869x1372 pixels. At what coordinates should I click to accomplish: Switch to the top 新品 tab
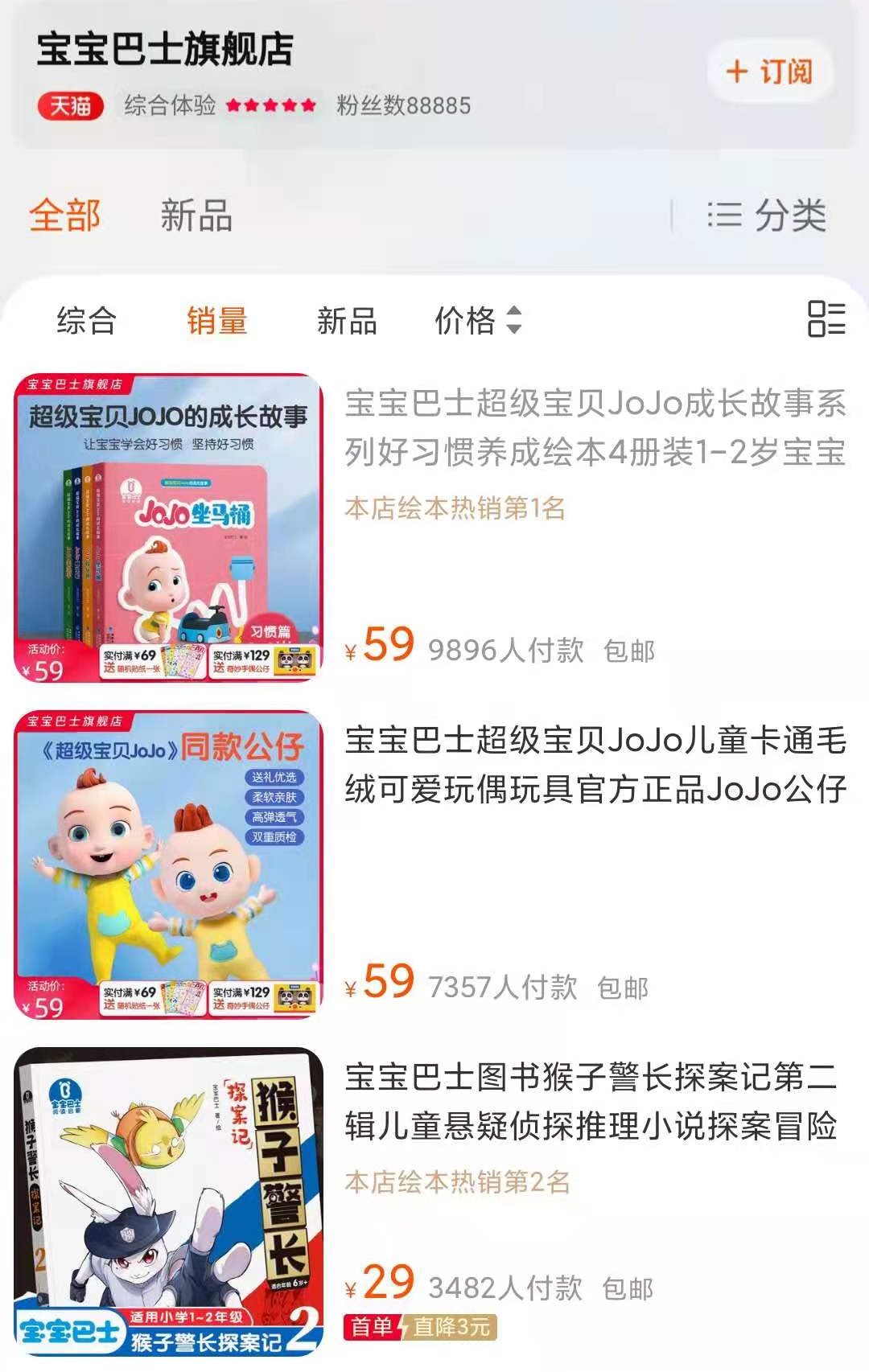(196, 216)
